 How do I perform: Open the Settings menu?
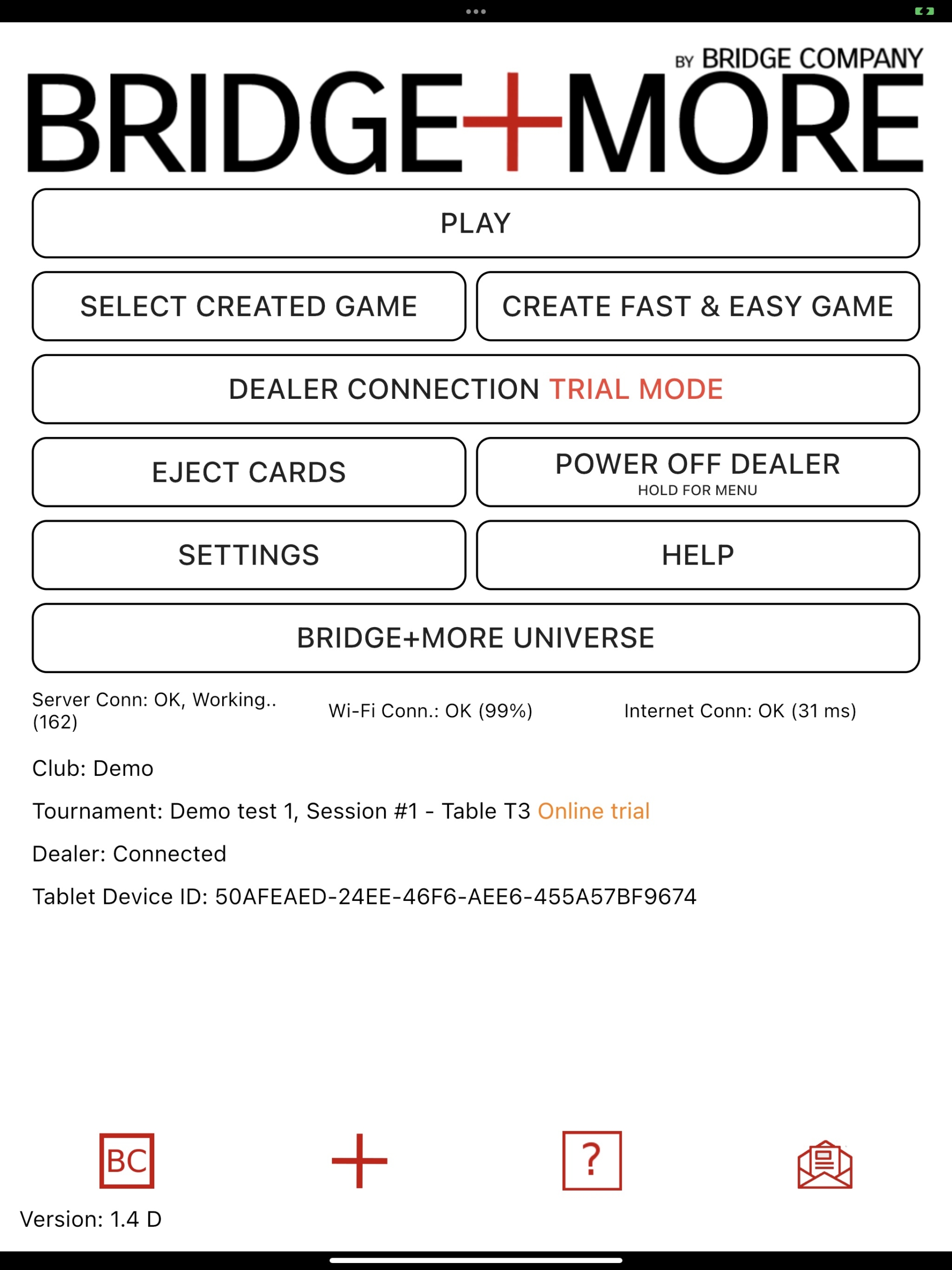(x=249, y=555)
